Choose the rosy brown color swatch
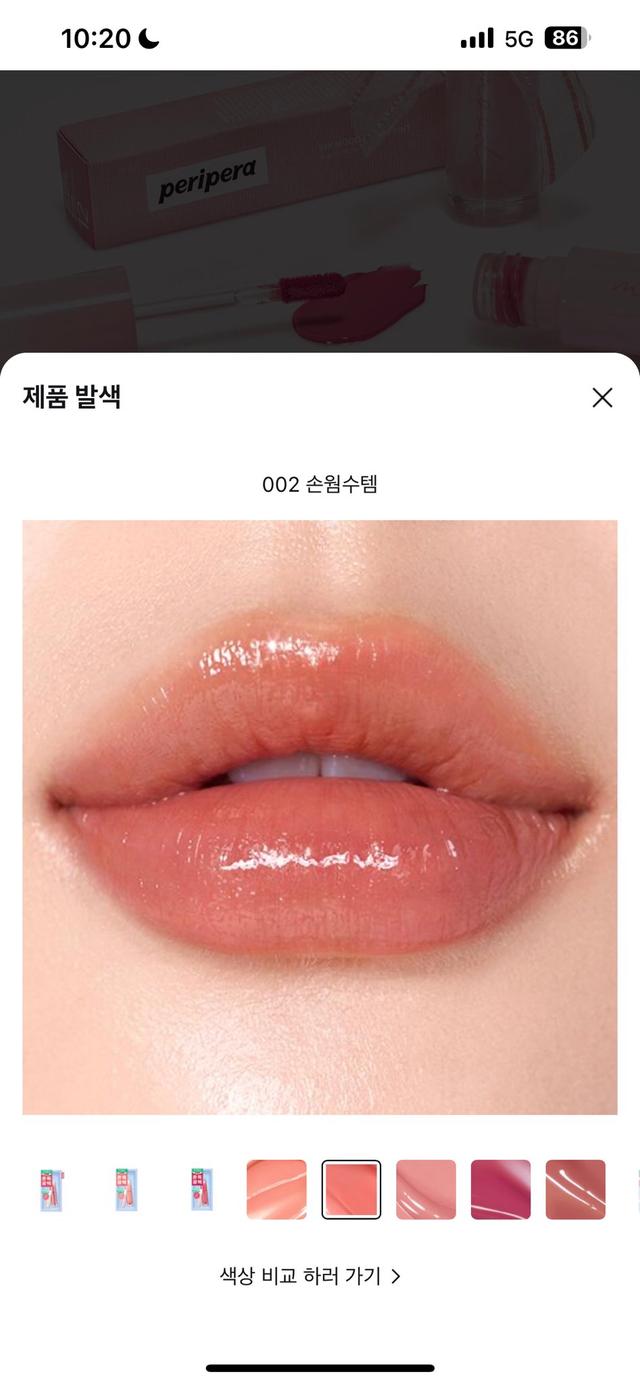The width and height of the screenshot is (640, 1384). point(576,1190)
